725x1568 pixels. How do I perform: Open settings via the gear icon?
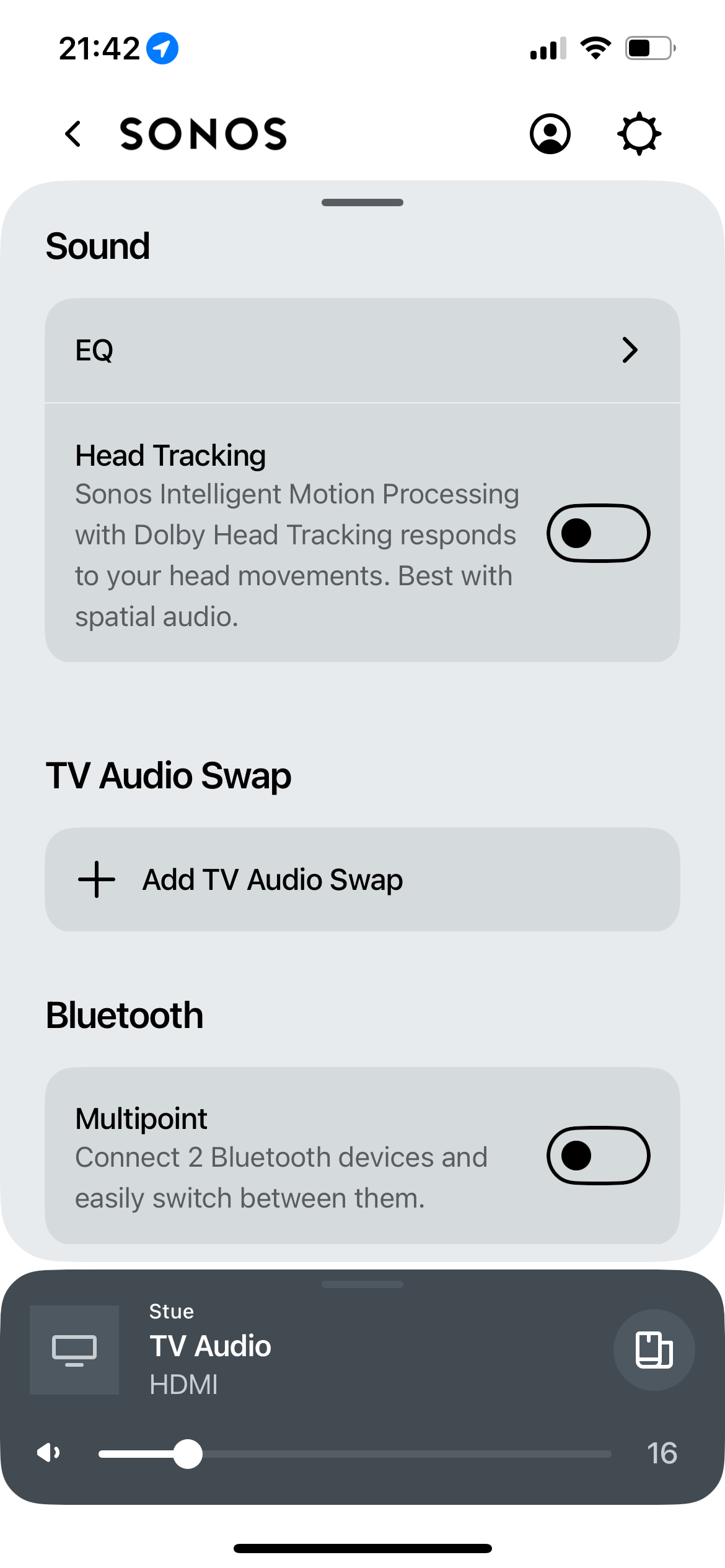point(639,134)
